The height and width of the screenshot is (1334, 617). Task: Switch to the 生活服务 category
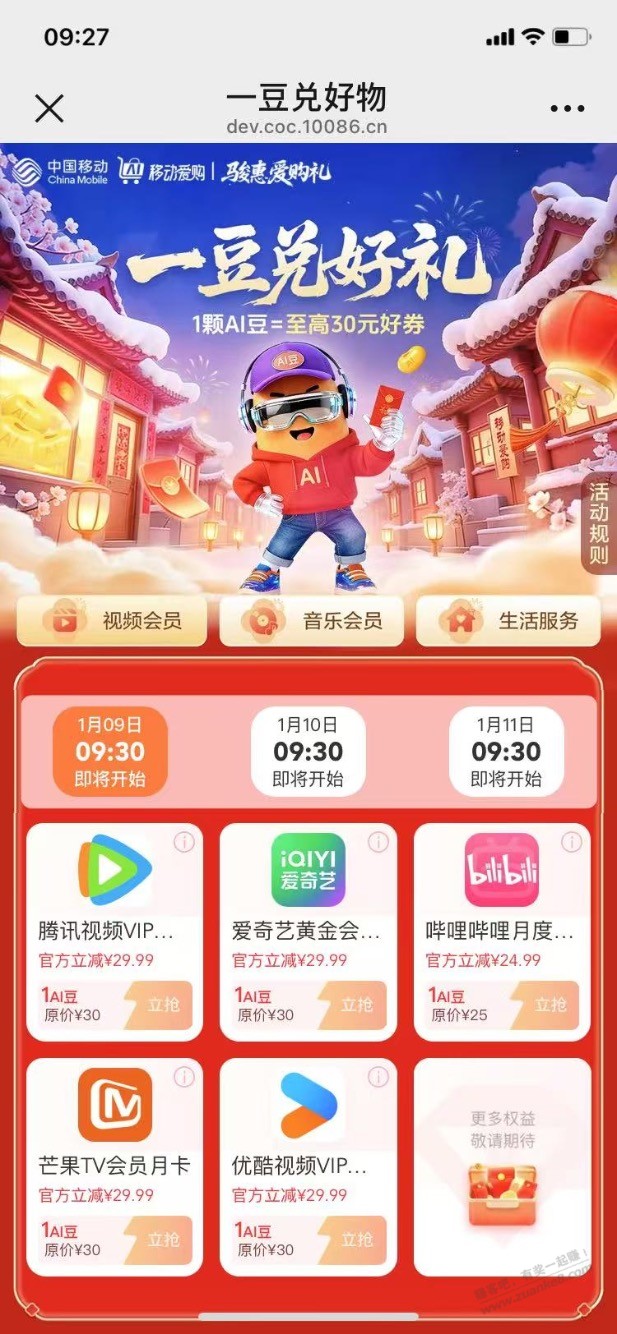(508, 621)
